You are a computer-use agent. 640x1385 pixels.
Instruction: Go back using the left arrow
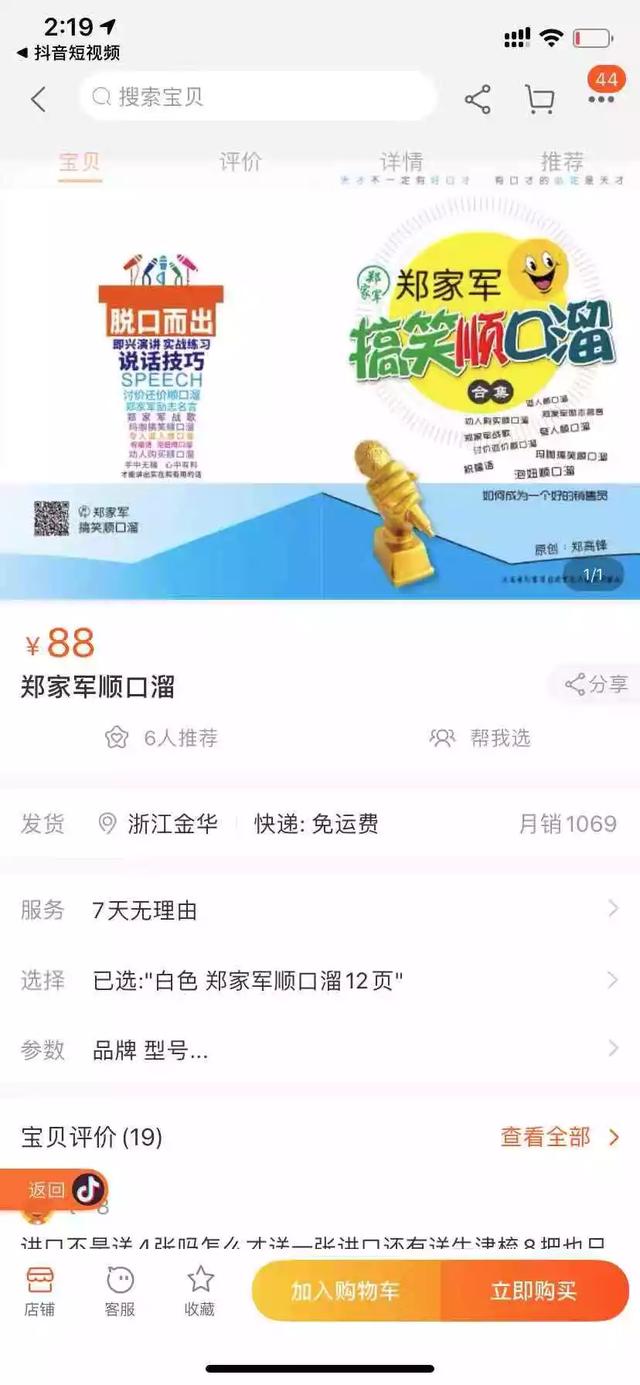[x=38, y=99]
